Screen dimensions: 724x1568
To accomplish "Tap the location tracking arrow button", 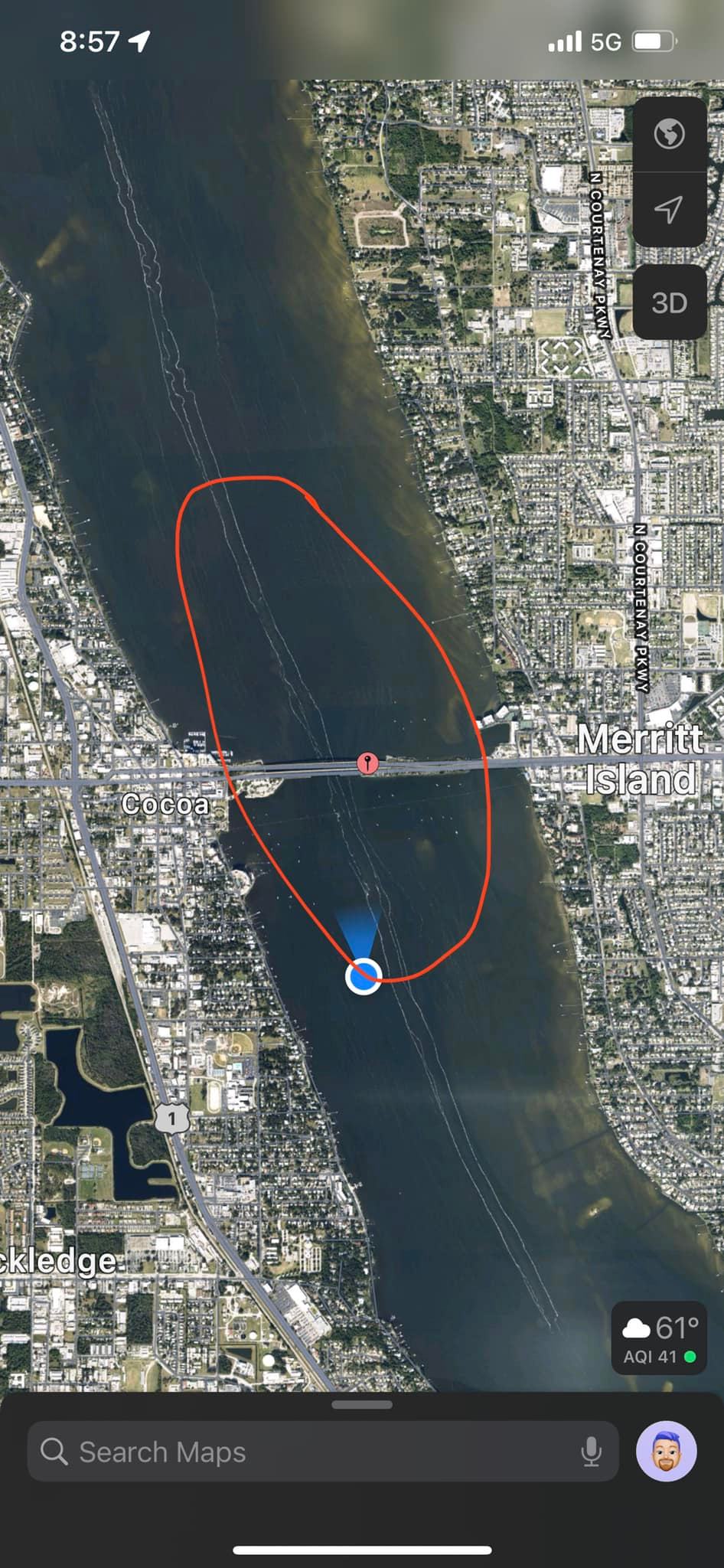I will (x=670, y=209).
